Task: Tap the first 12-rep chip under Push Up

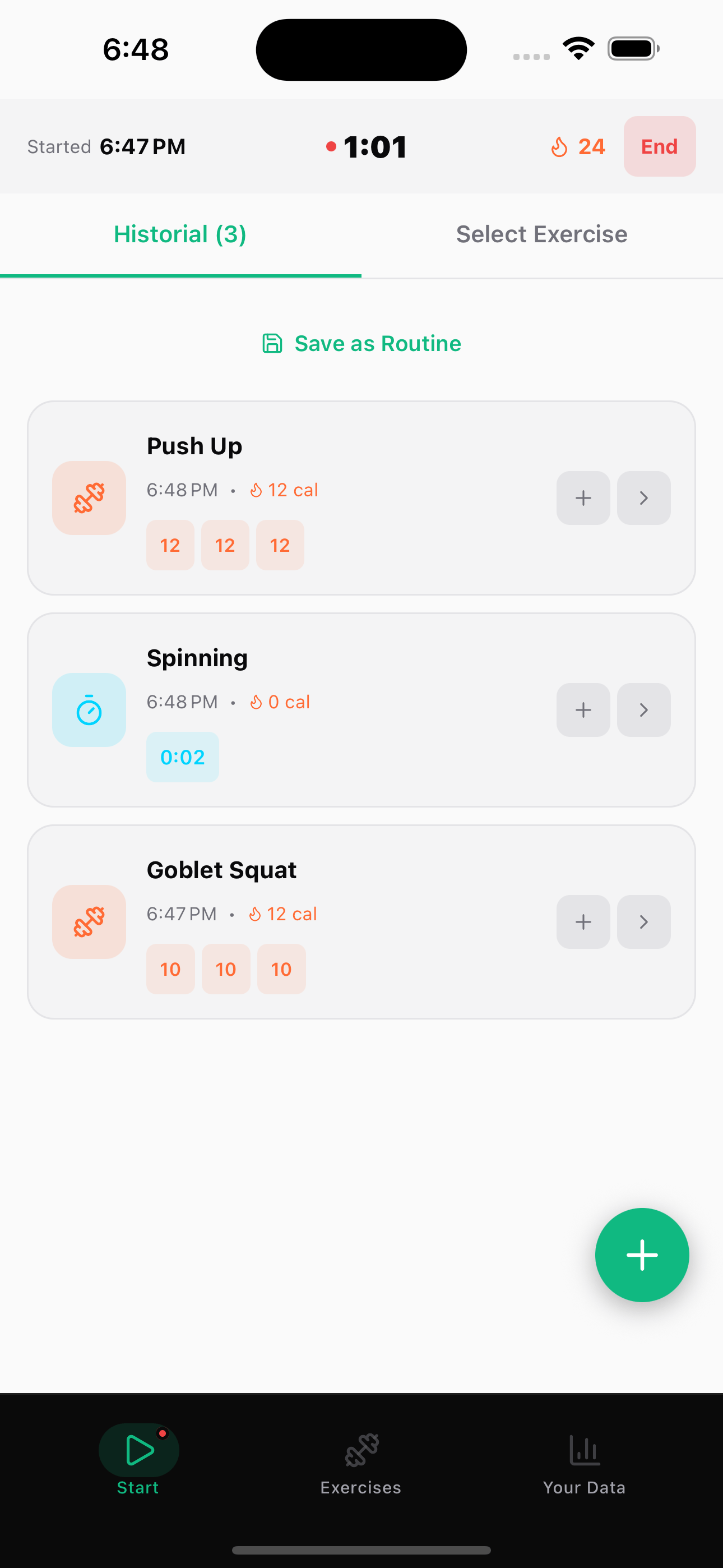Action: tap(170, 546)
